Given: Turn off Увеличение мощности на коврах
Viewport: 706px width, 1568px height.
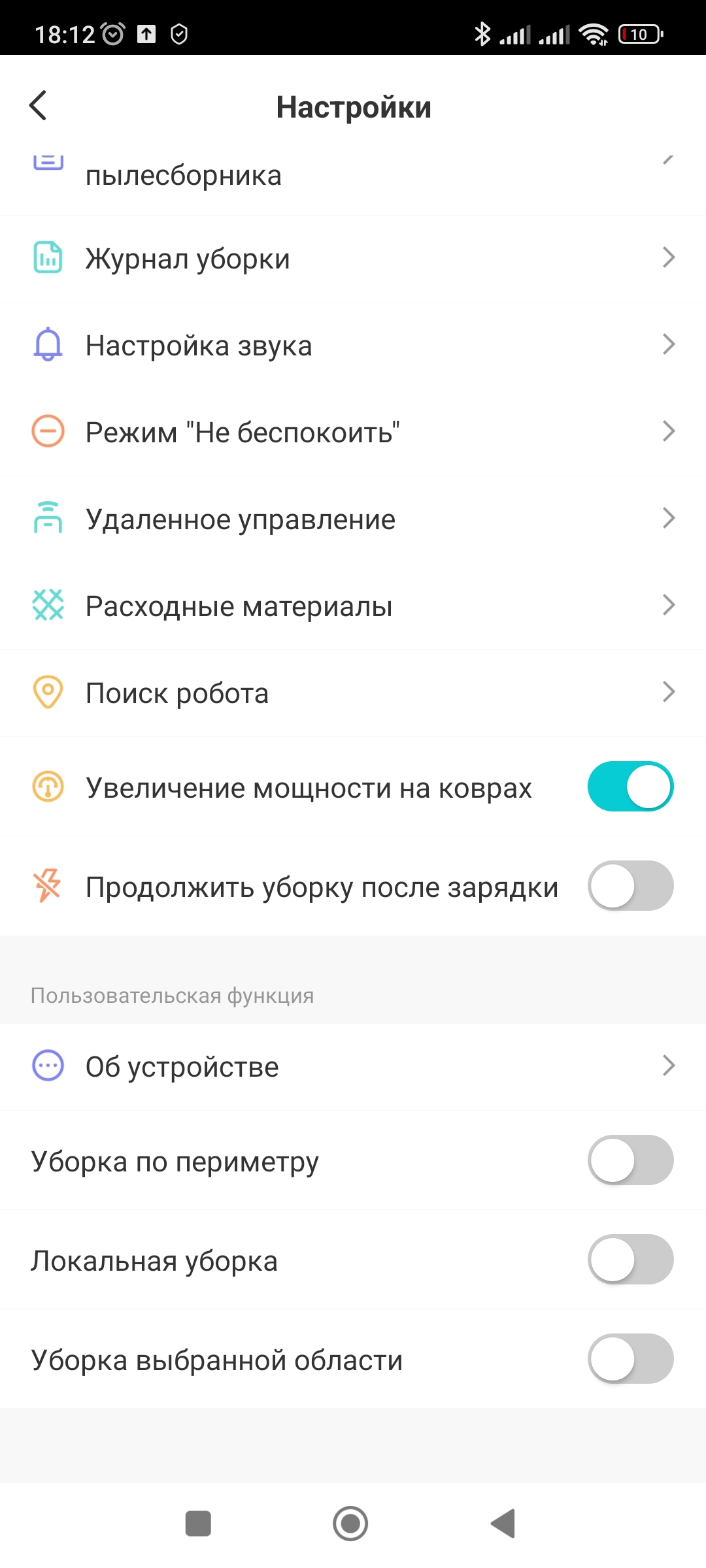Looking at the screenshot, I should 630,787.
